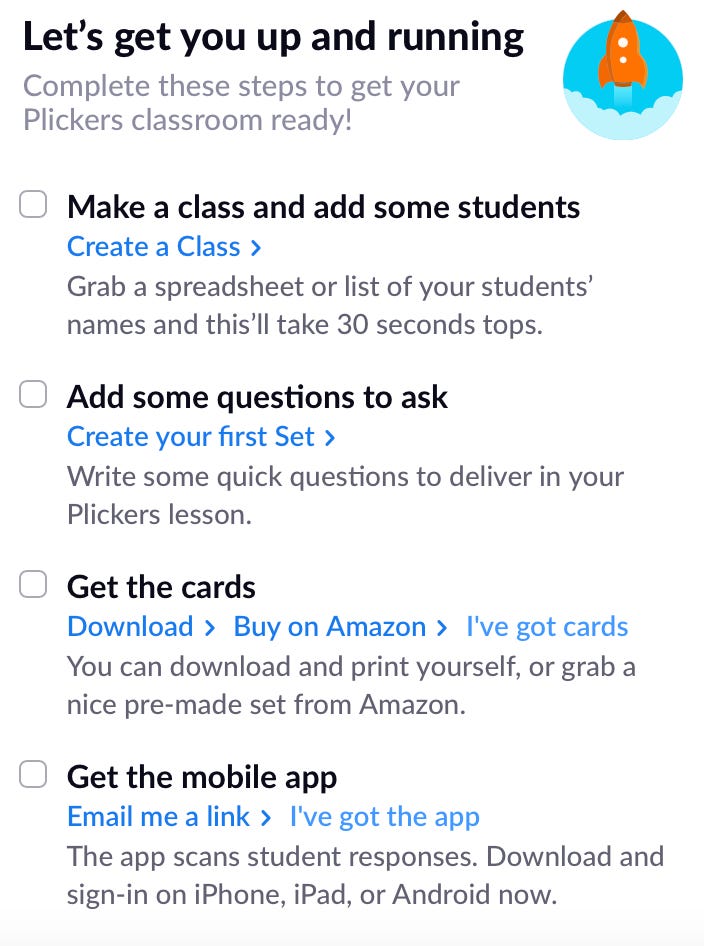This screenshot has height=946, width=704.
Task: Mark the 'Get the cards' checkbox
Action: 34,586
